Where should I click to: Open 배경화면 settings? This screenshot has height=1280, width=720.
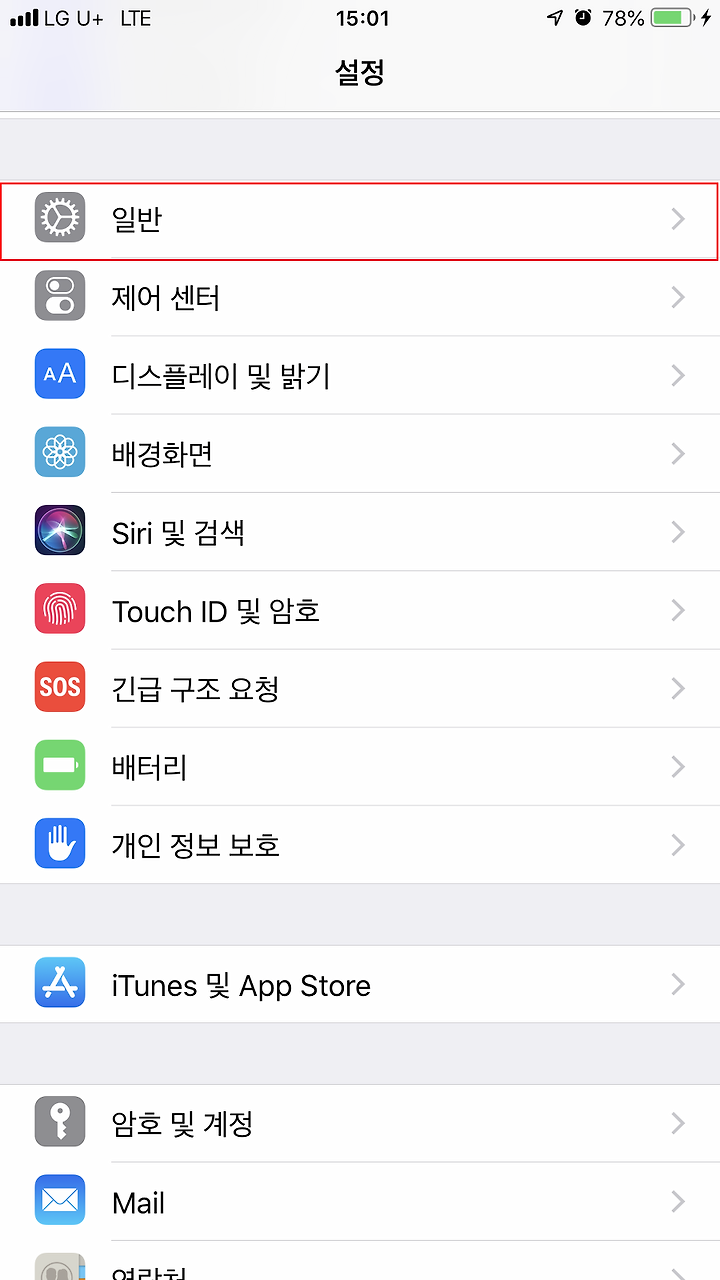click(360, 454)
